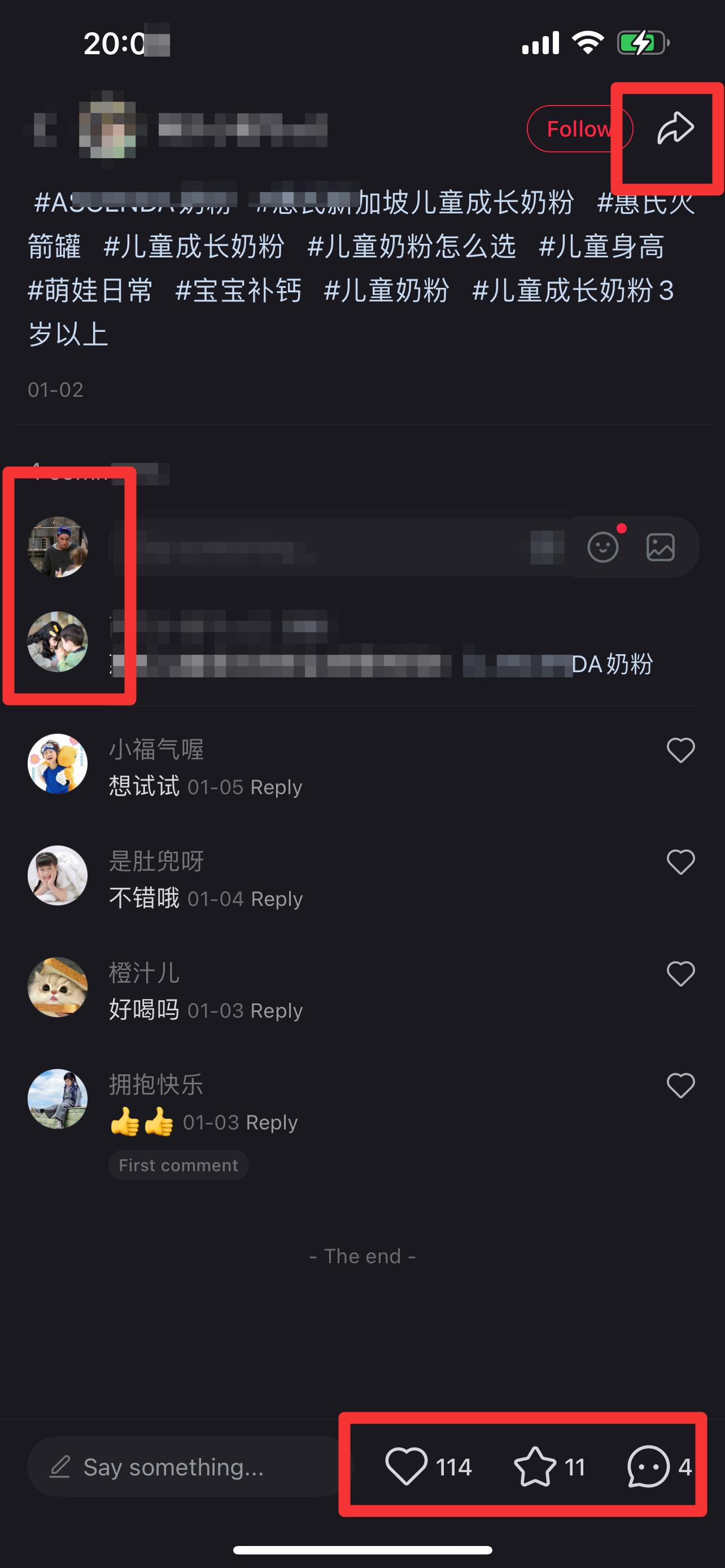Reply to 小福气喔's comment
This screenshot has height=1568, width=725.
[276, 787]
